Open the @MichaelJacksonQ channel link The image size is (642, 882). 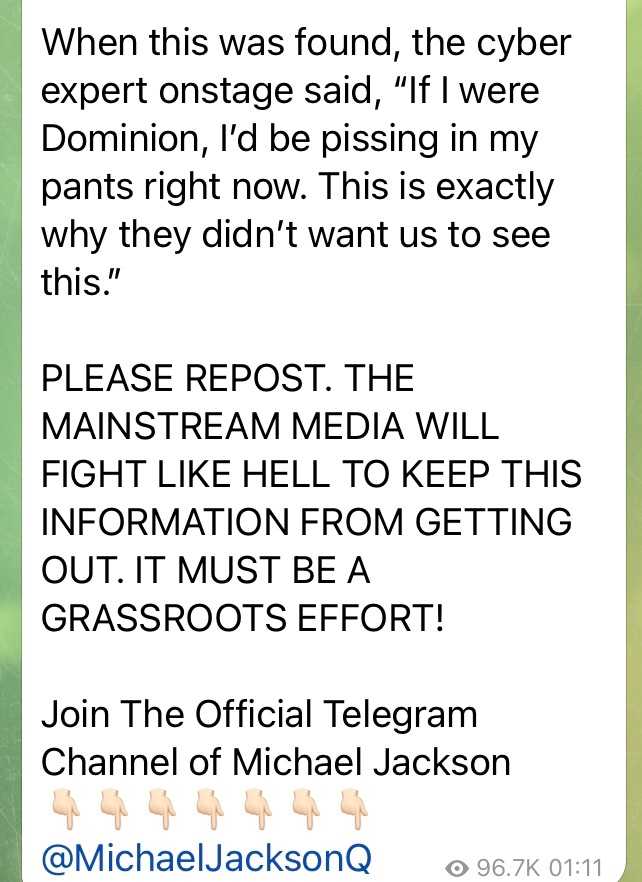(x=206, y=857)
